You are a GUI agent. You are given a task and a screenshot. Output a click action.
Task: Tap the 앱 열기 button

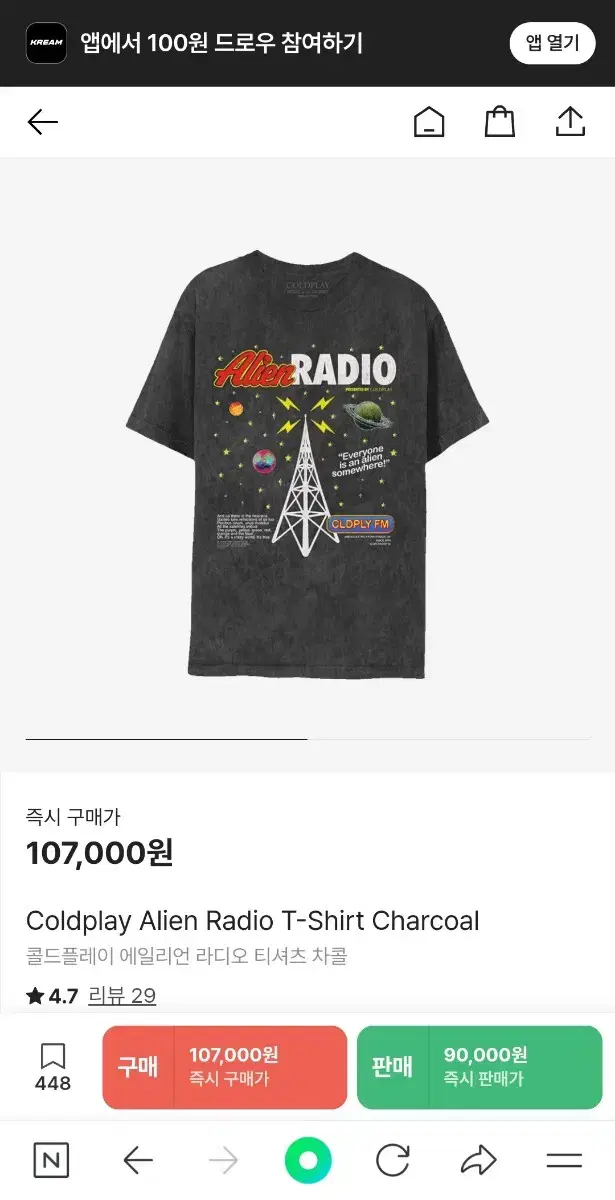(x=552, y=43)
